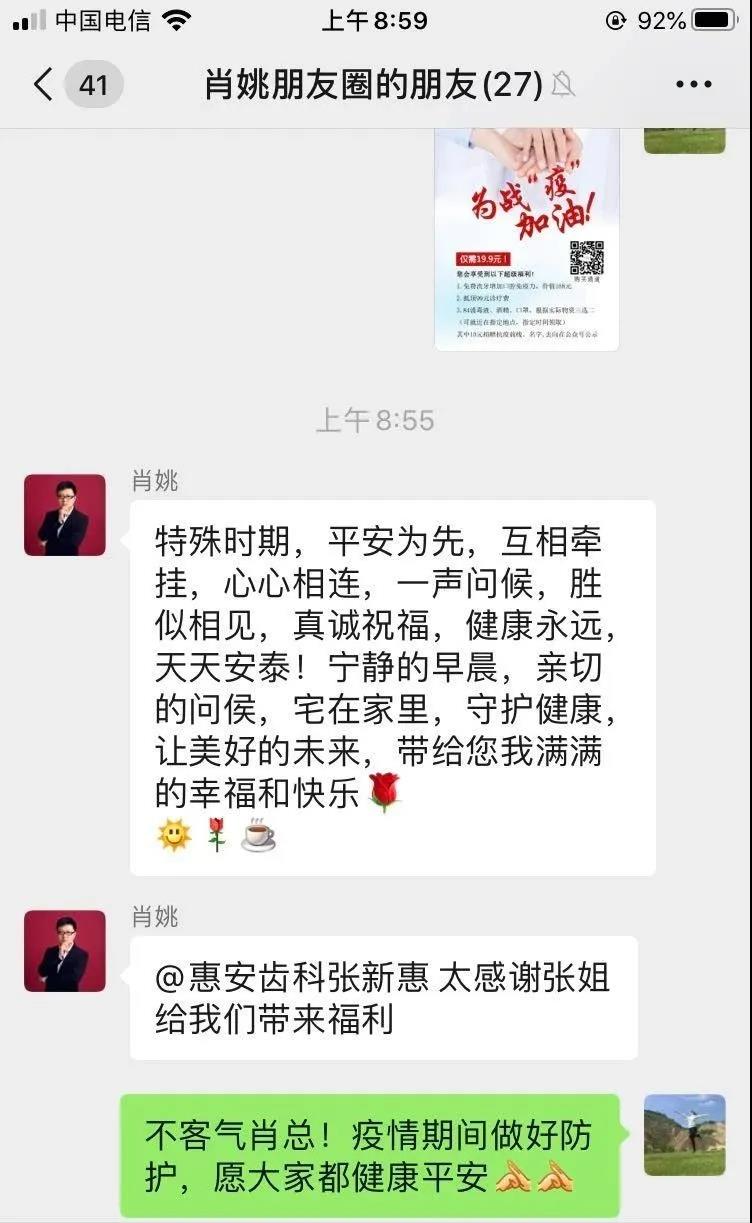Open the shared anti-epidemic poster image
Screen dimensions: 752x1223
point(526,240)
